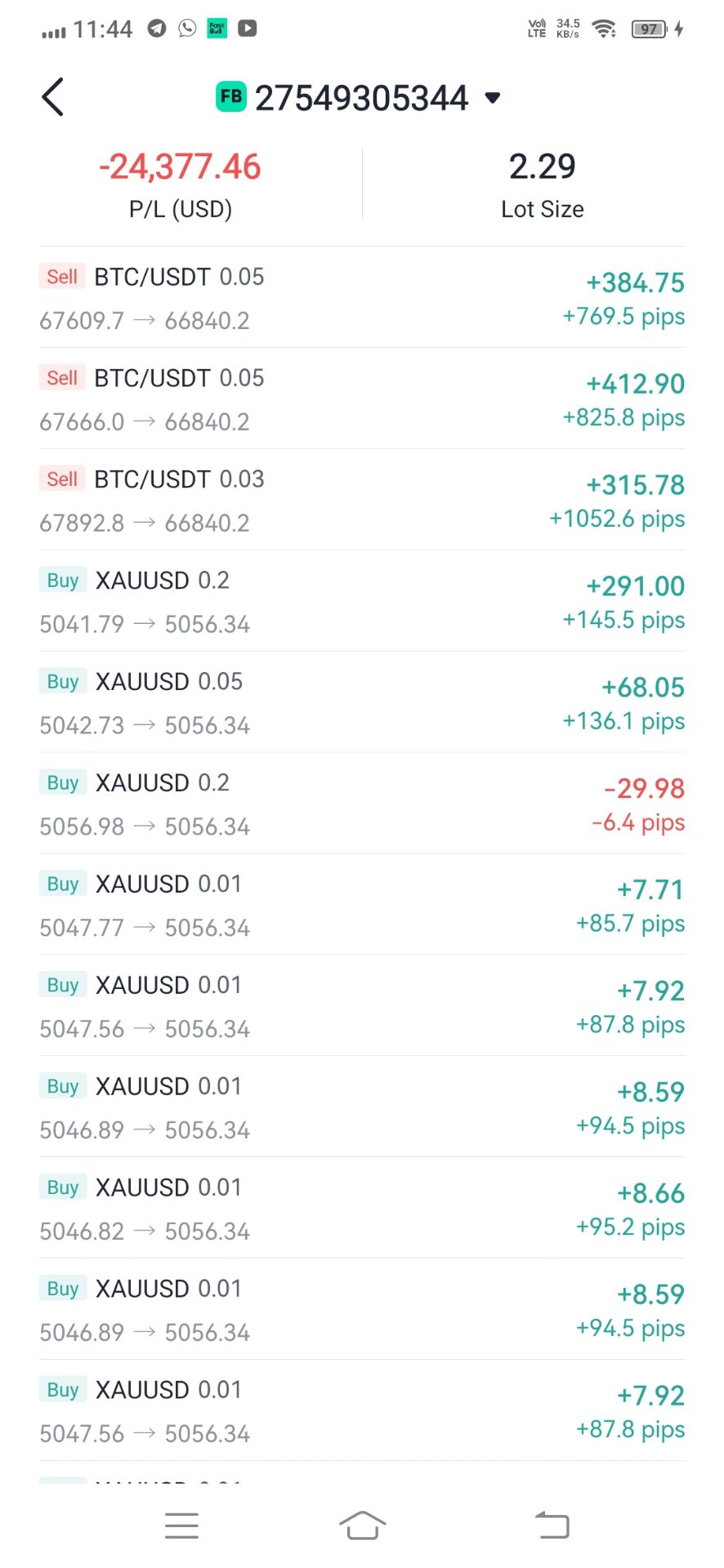The image size is (724, 1568).
Task: Open the XAUUSD buy position entered at 5046.82
Action: pos(361,1209)
